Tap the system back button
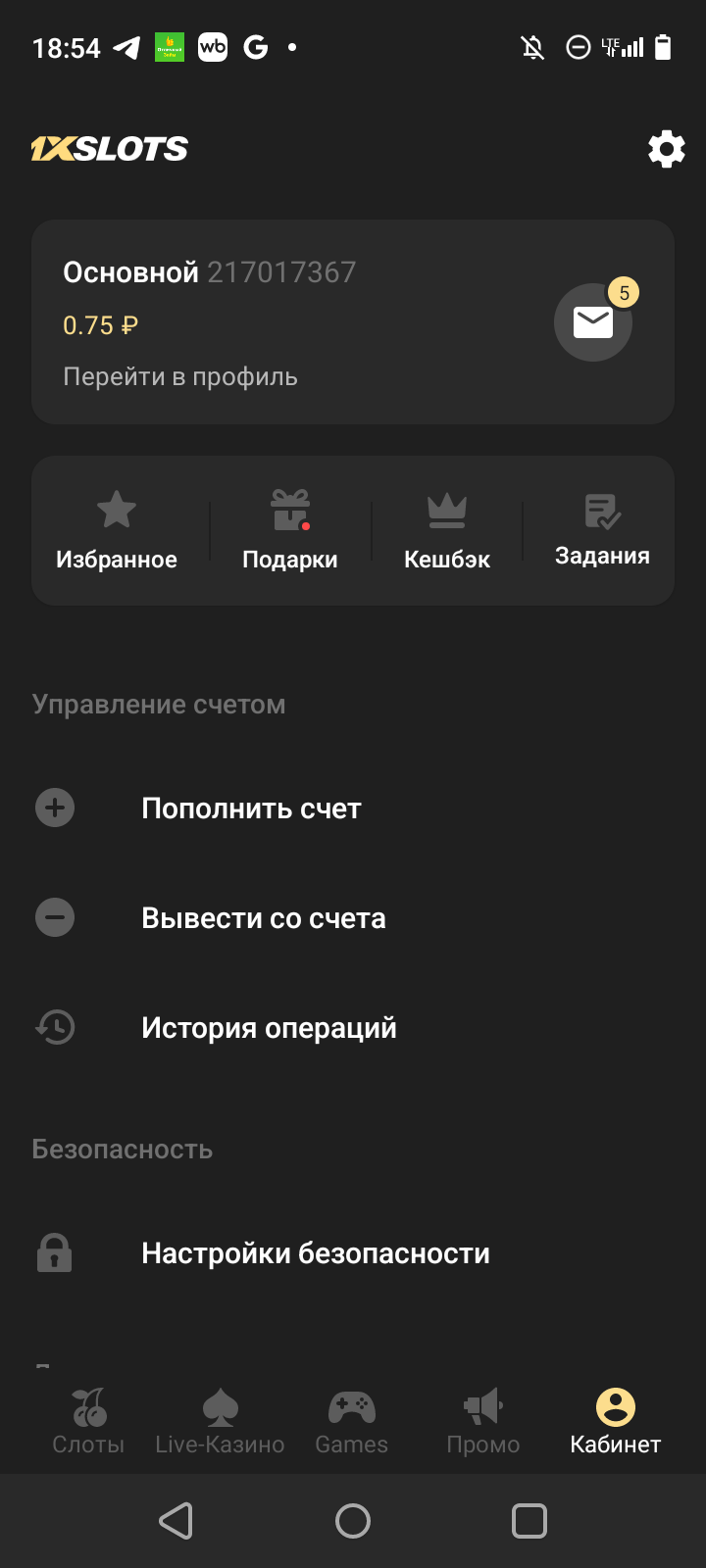 point(176,1521)
